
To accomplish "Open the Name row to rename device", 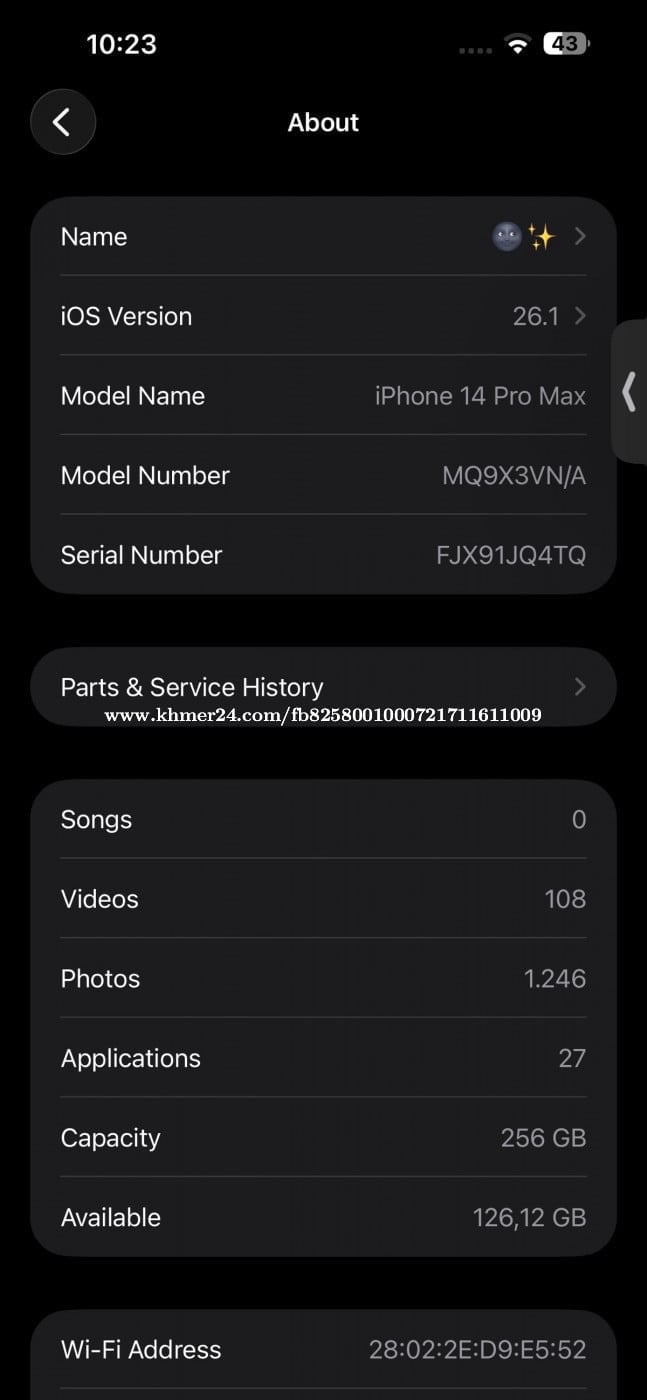I will click(323, 237).
